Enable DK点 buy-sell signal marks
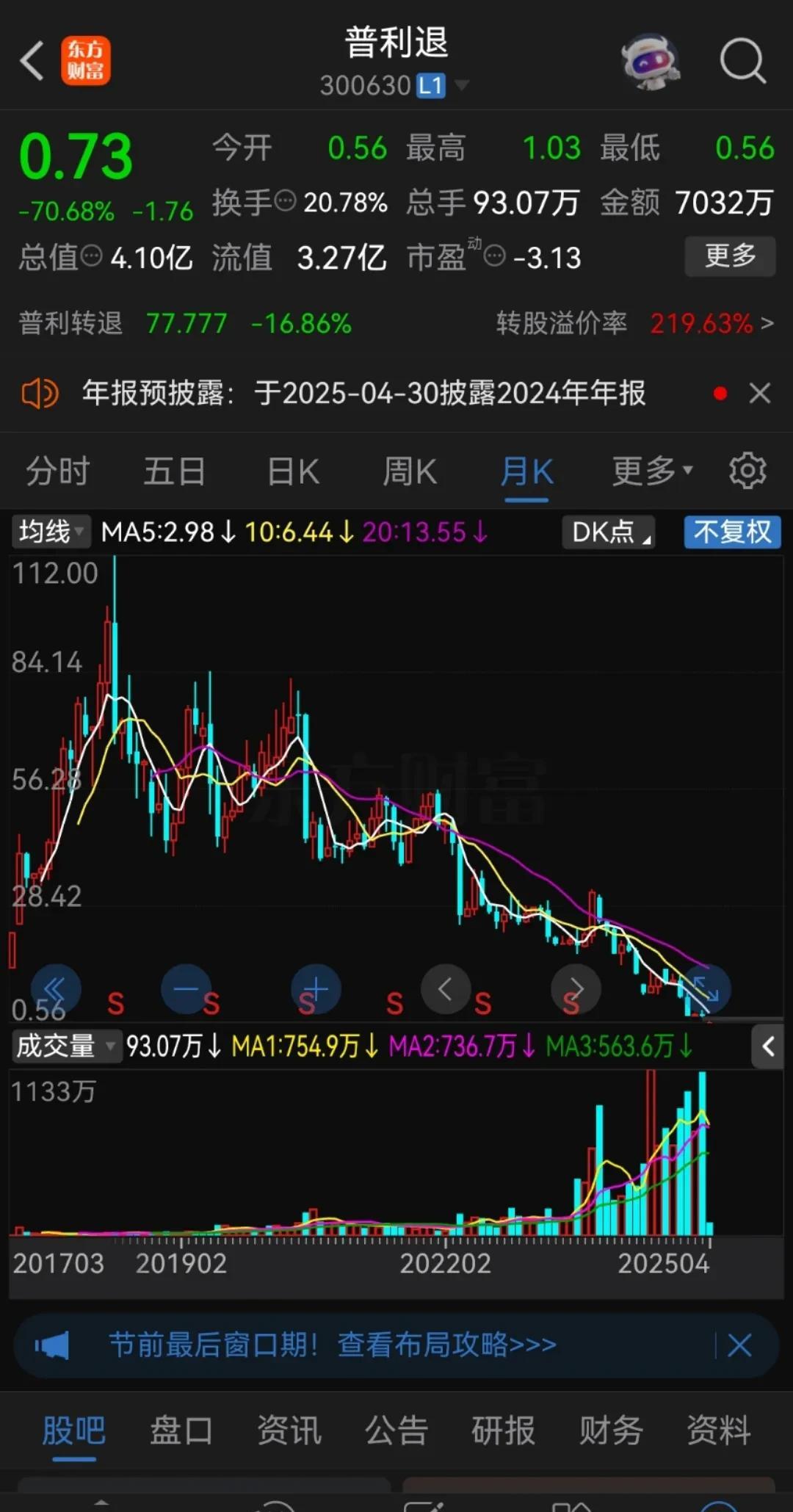Viewport: 793px width, 1512px height. click(606, 532)
